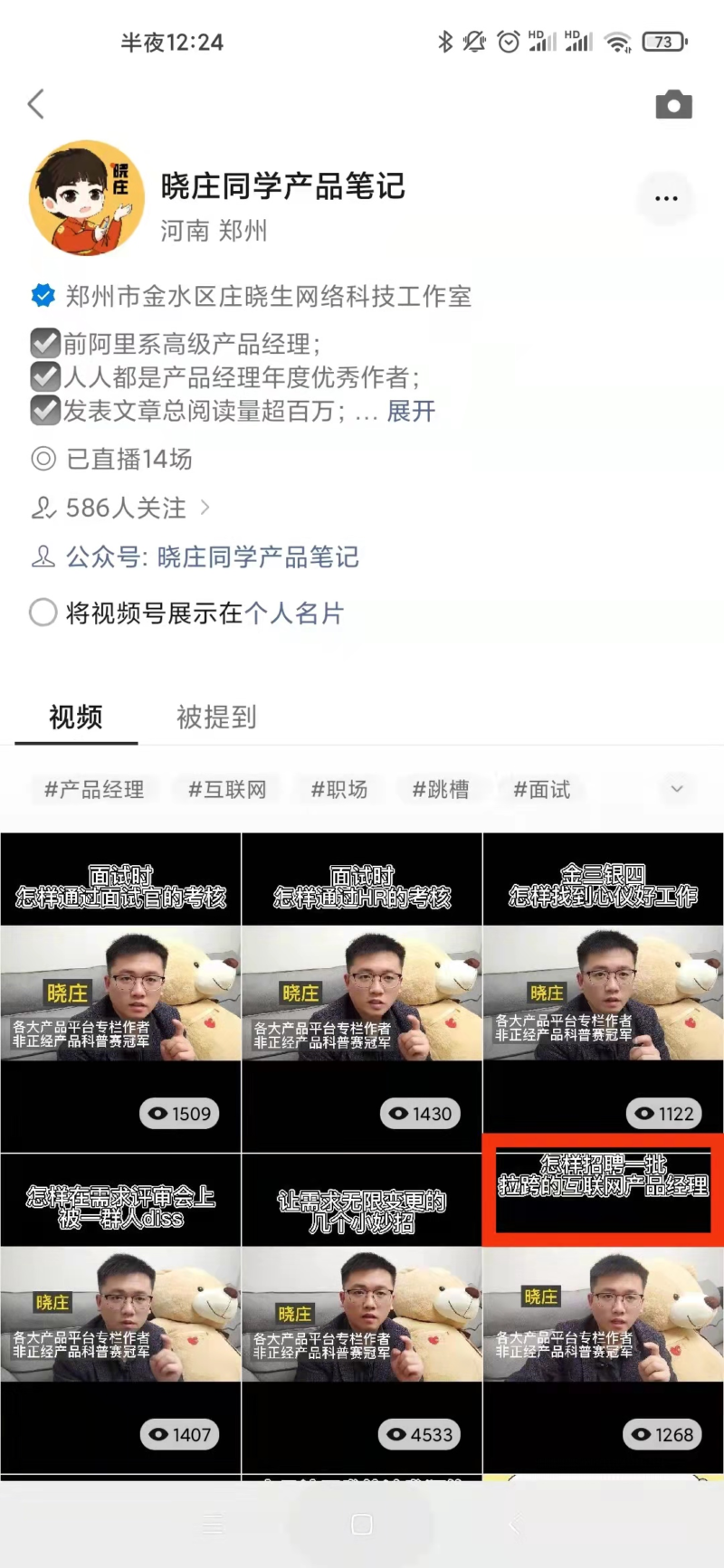
Task: Enable 将视频号展示在个人名片 toggle
Action: 43,613
